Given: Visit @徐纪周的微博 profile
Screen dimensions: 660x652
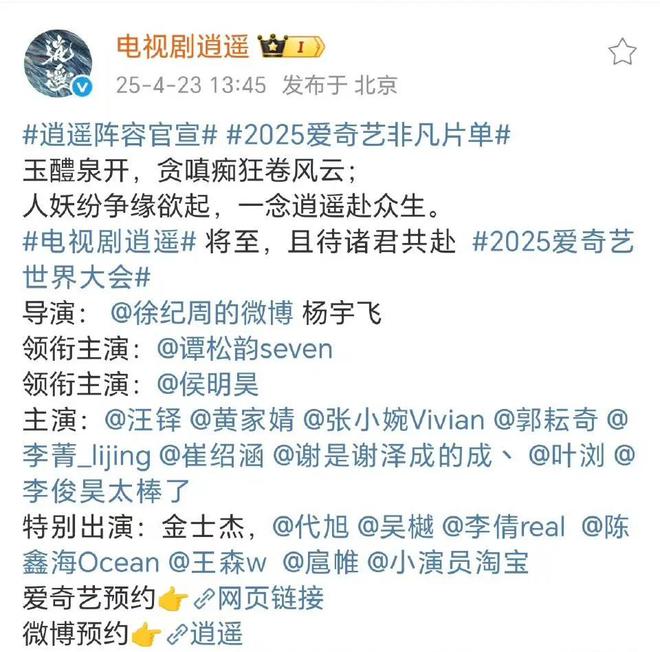Looking at the screenshot, I should click(203, 313).
